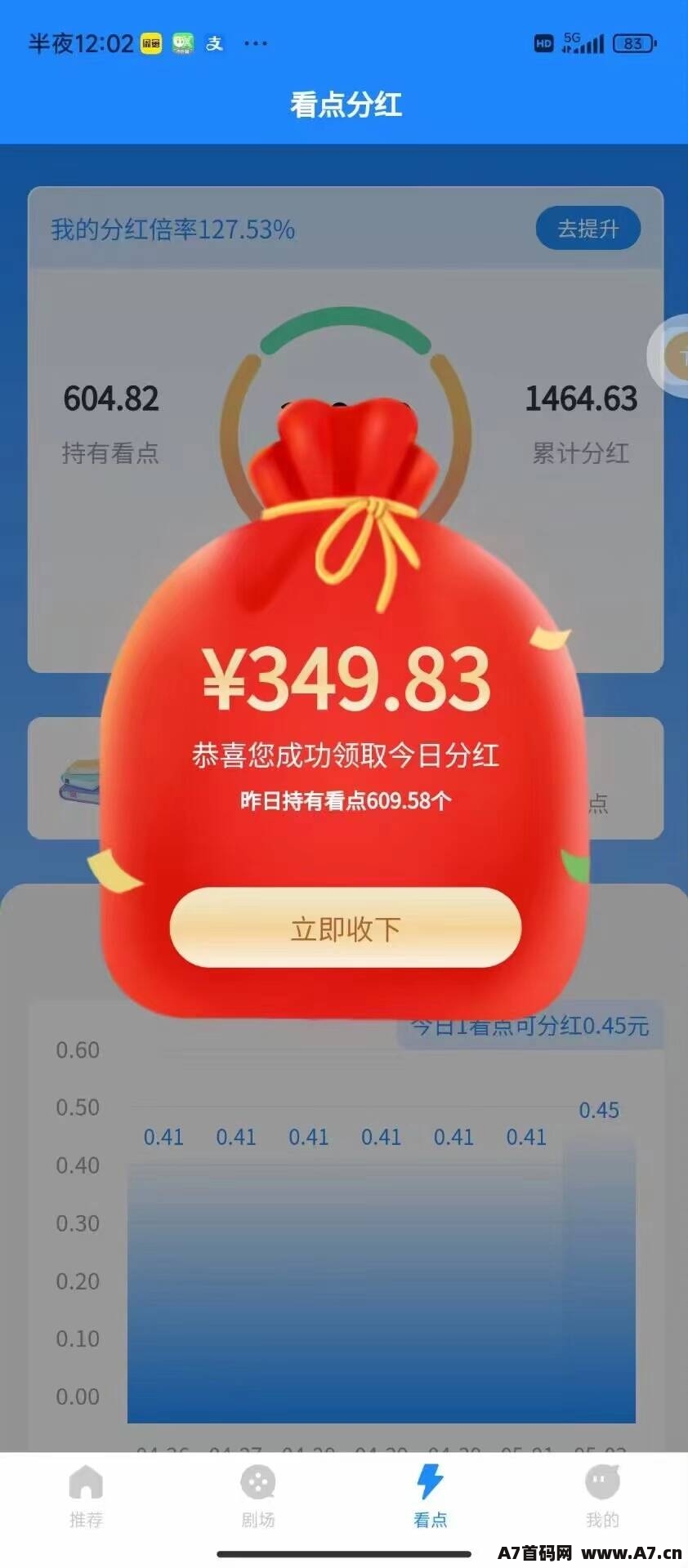Go to the 我的 tab
Screen dimensions: 688x1568
(x=602, y=1496)
